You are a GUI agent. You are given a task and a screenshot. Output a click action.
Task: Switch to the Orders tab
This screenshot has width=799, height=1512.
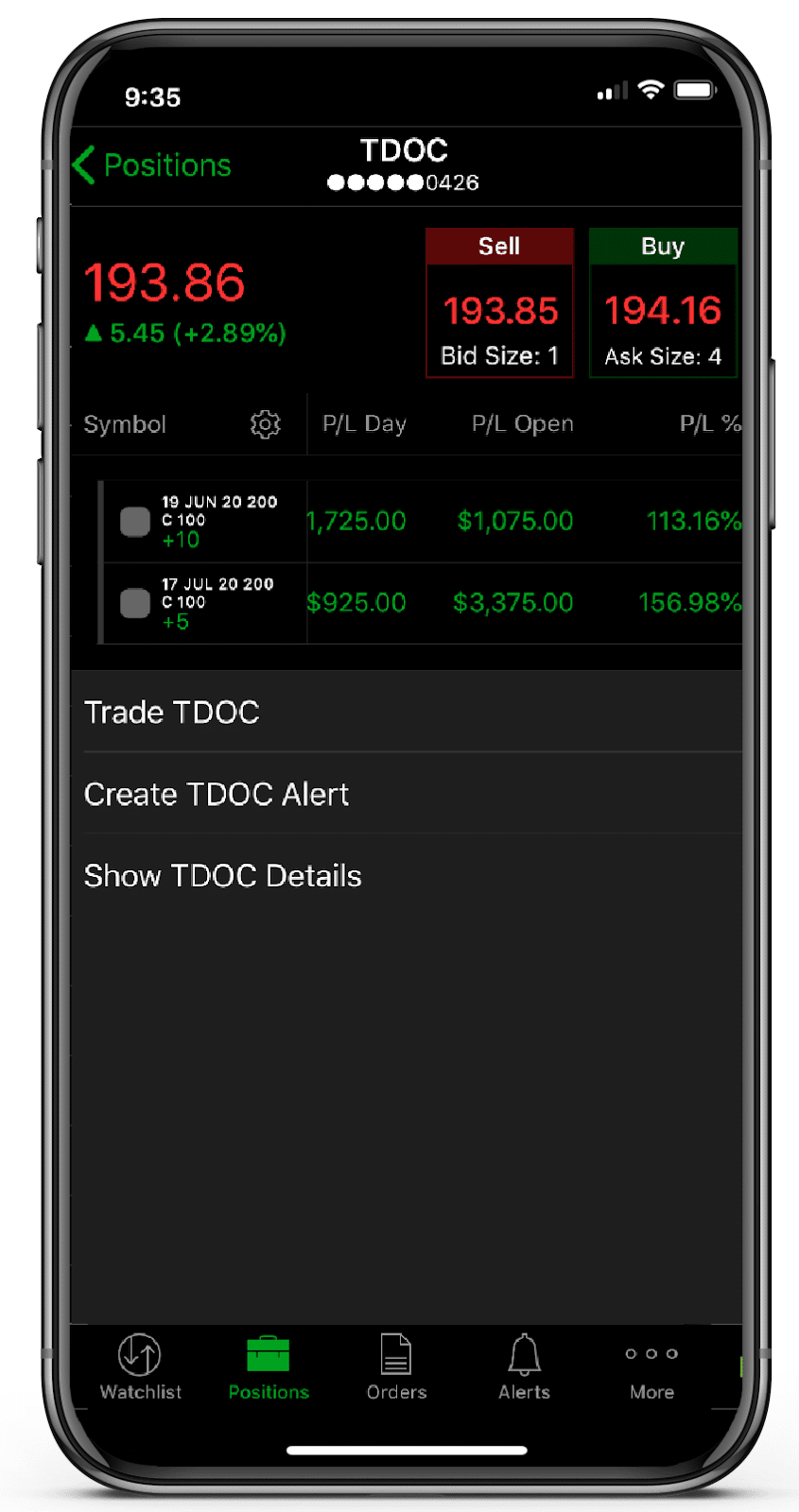(396, 1366)
